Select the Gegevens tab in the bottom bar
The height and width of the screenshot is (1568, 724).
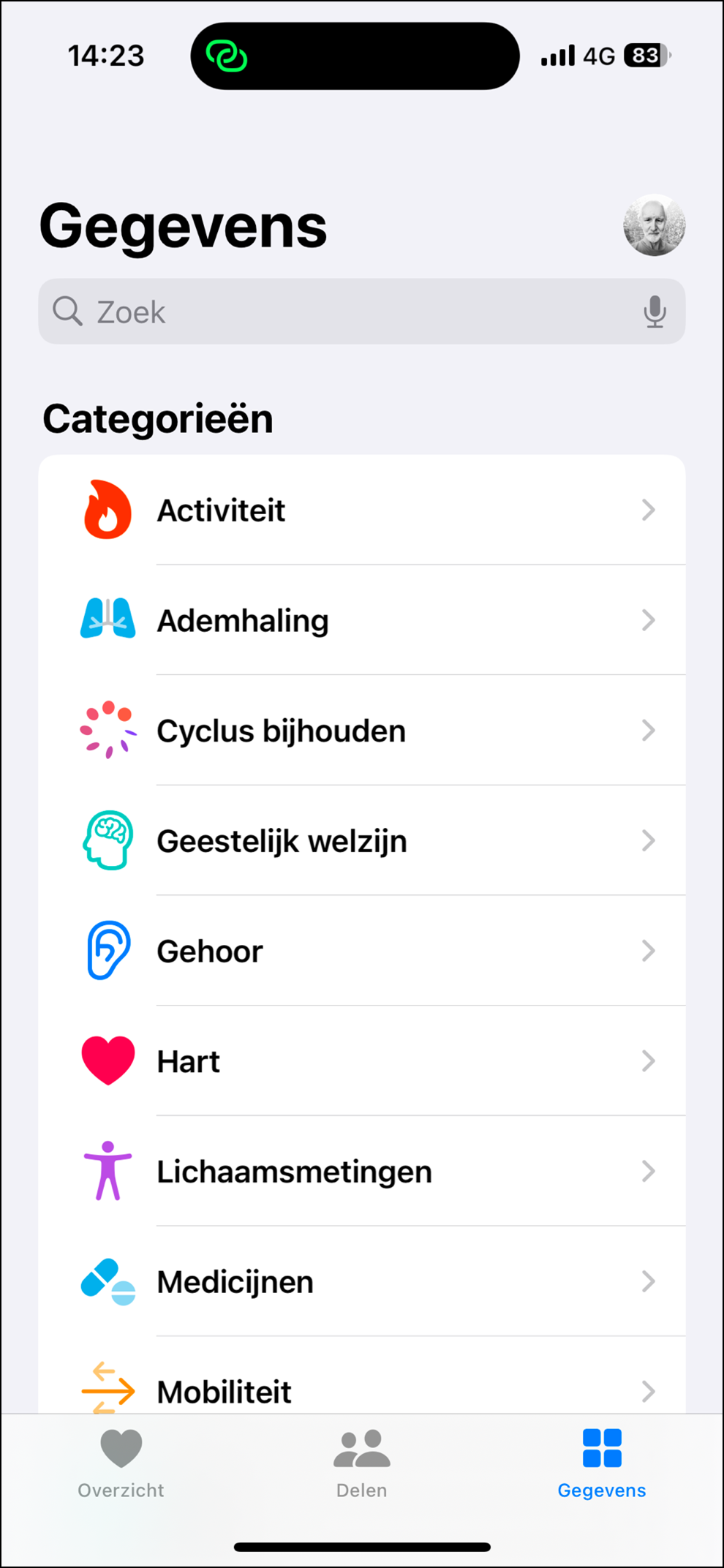pyautogui.click(x=601, y=1463)
